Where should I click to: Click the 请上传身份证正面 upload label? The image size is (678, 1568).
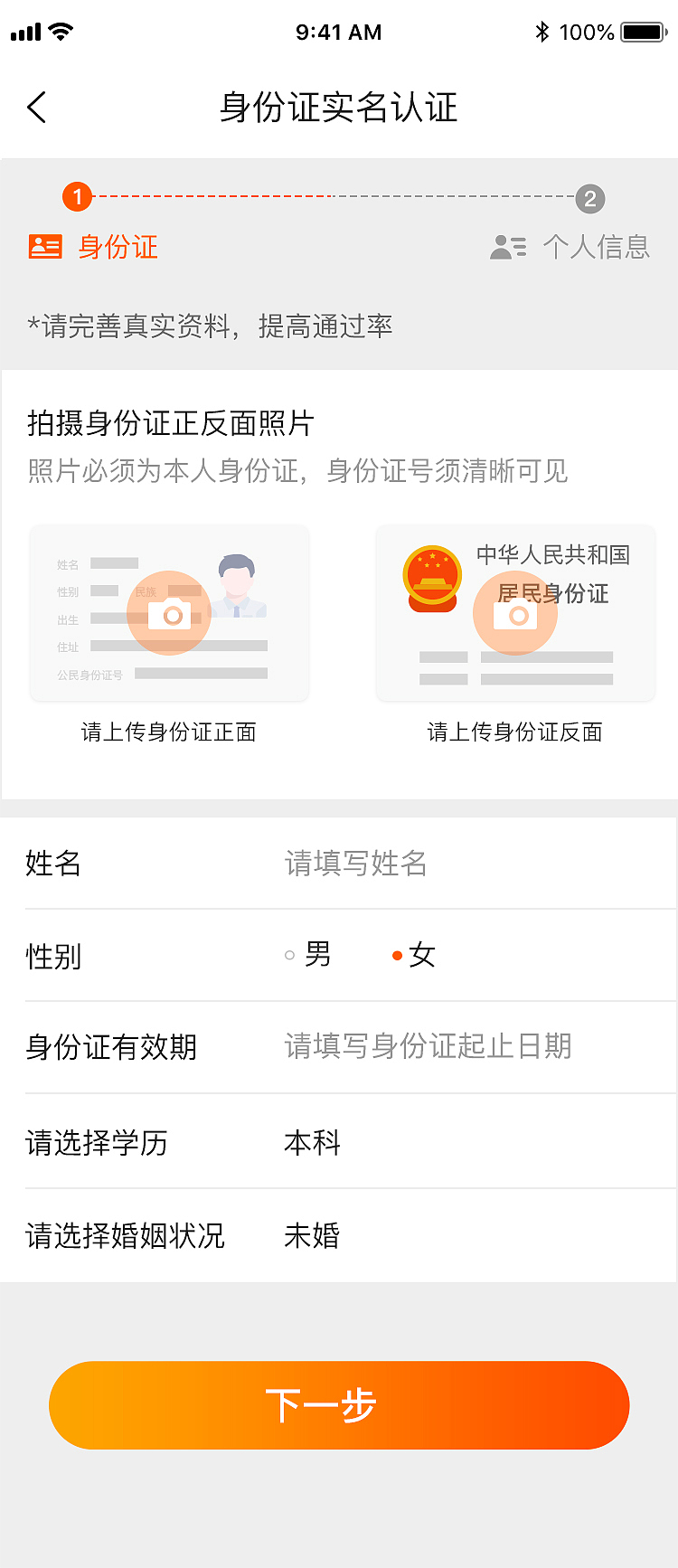(168, 732)
